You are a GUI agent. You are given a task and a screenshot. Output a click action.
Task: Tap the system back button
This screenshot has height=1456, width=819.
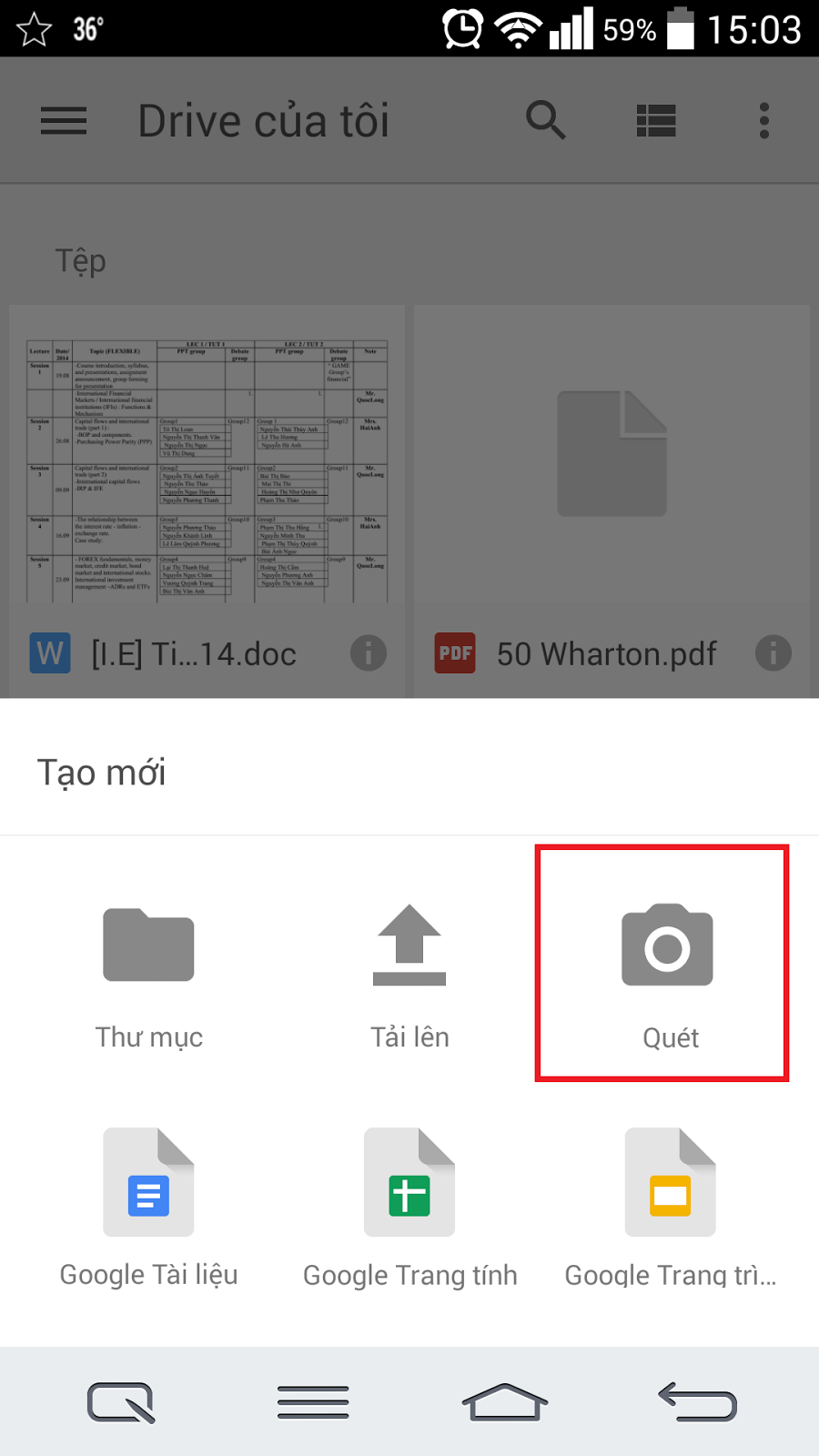[x=698, y=1401]
